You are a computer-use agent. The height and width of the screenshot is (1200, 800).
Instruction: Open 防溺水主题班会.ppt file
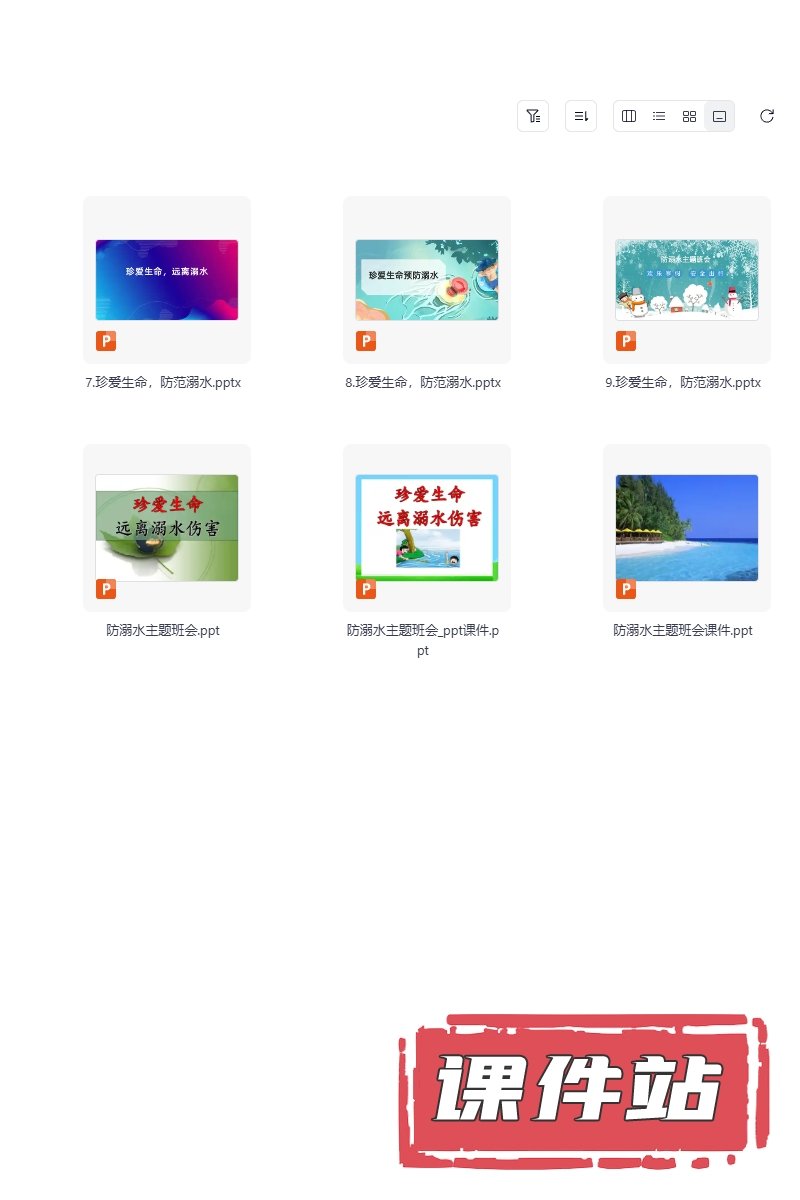(x=167, y=528)
